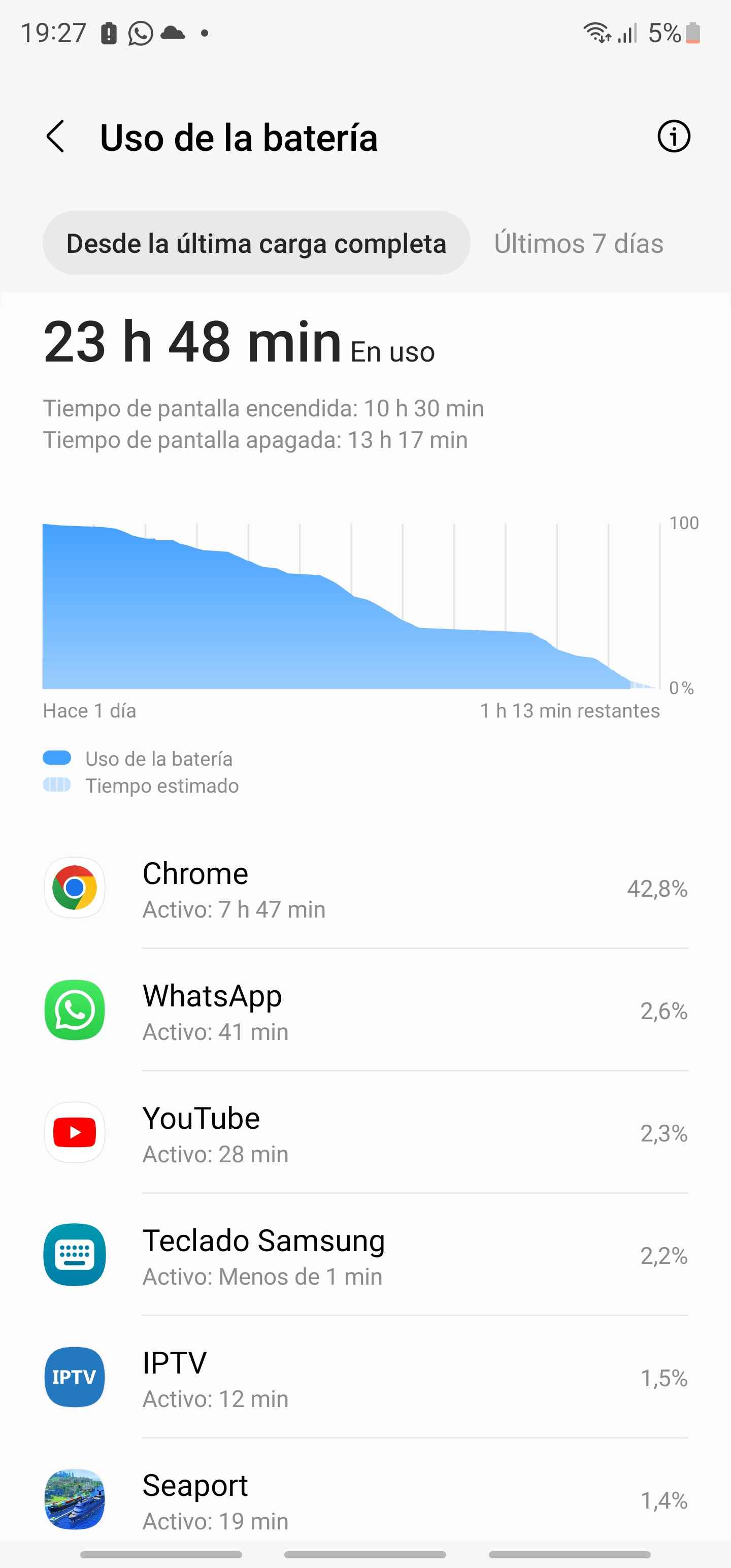The image size is (731, 1568).
Task: Go back from Uso de la batería
Action: [56, 137]
